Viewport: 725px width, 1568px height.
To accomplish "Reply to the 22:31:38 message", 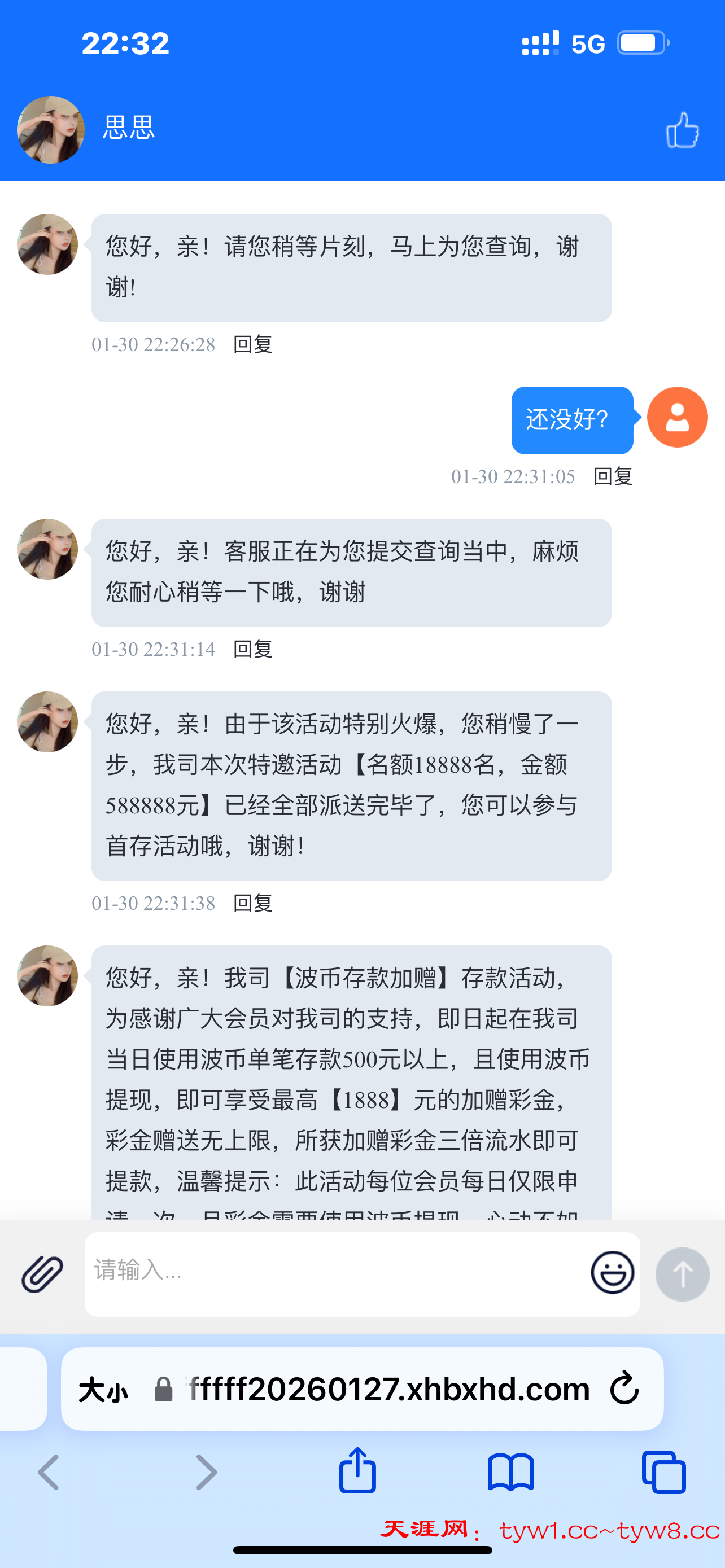I will pos(252,903).
